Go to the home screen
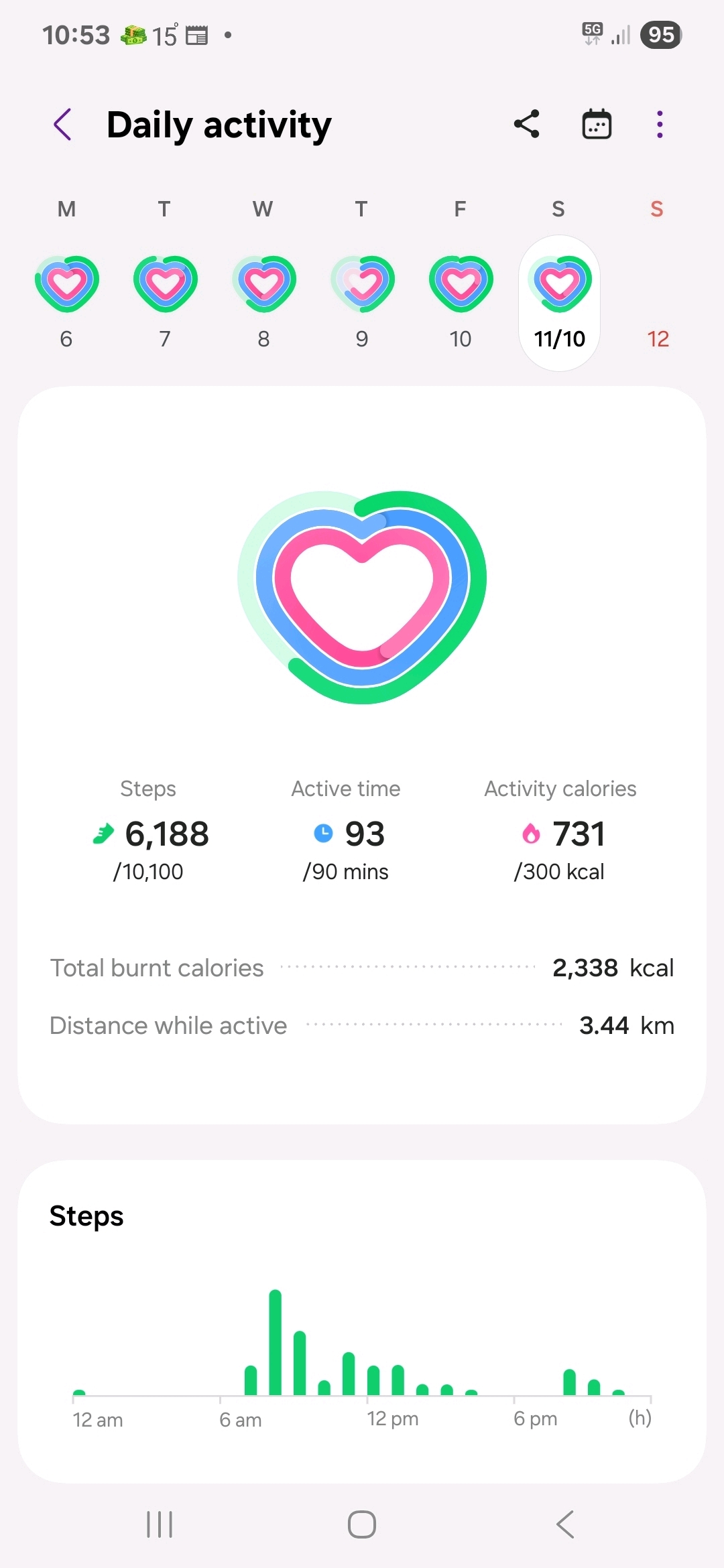The width and height of the screenshot is (724, 1568). coord(362,1524)
